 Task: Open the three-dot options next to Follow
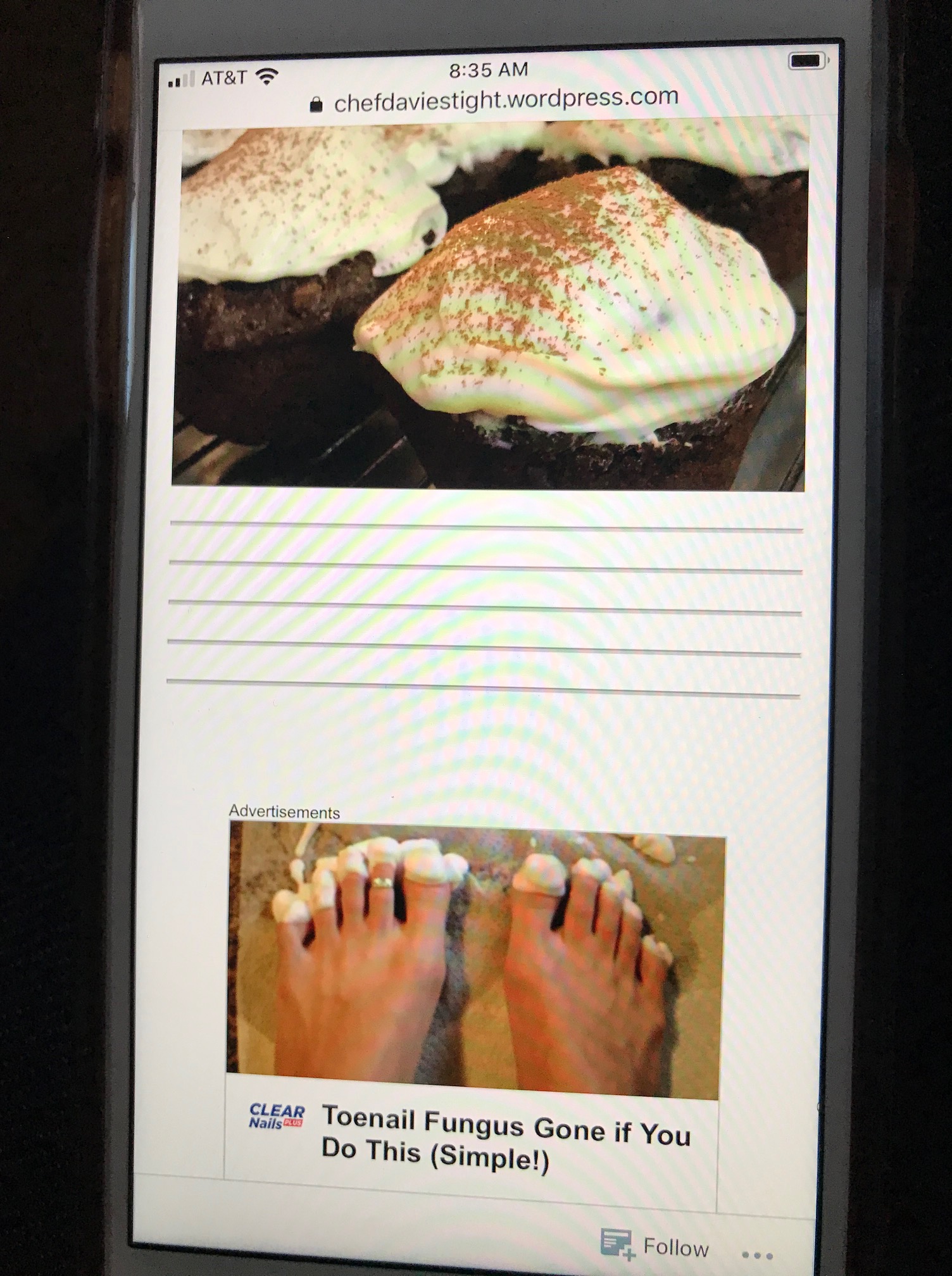pyautogui.click(x=756, y=1254)
